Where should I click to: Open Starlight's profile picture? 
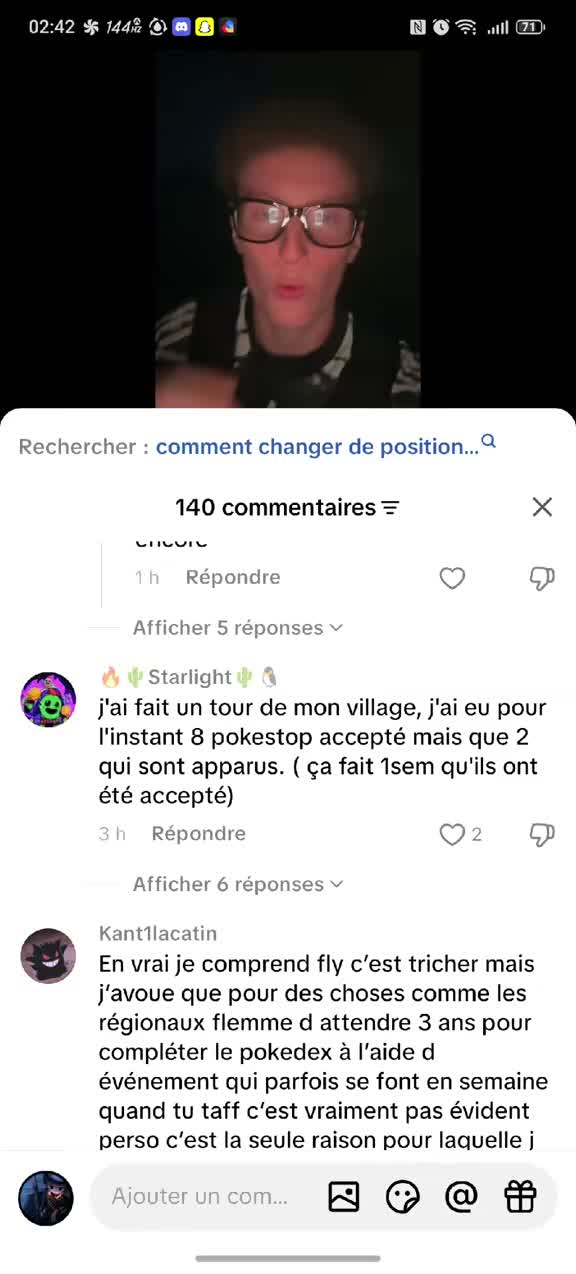point(48,700)
